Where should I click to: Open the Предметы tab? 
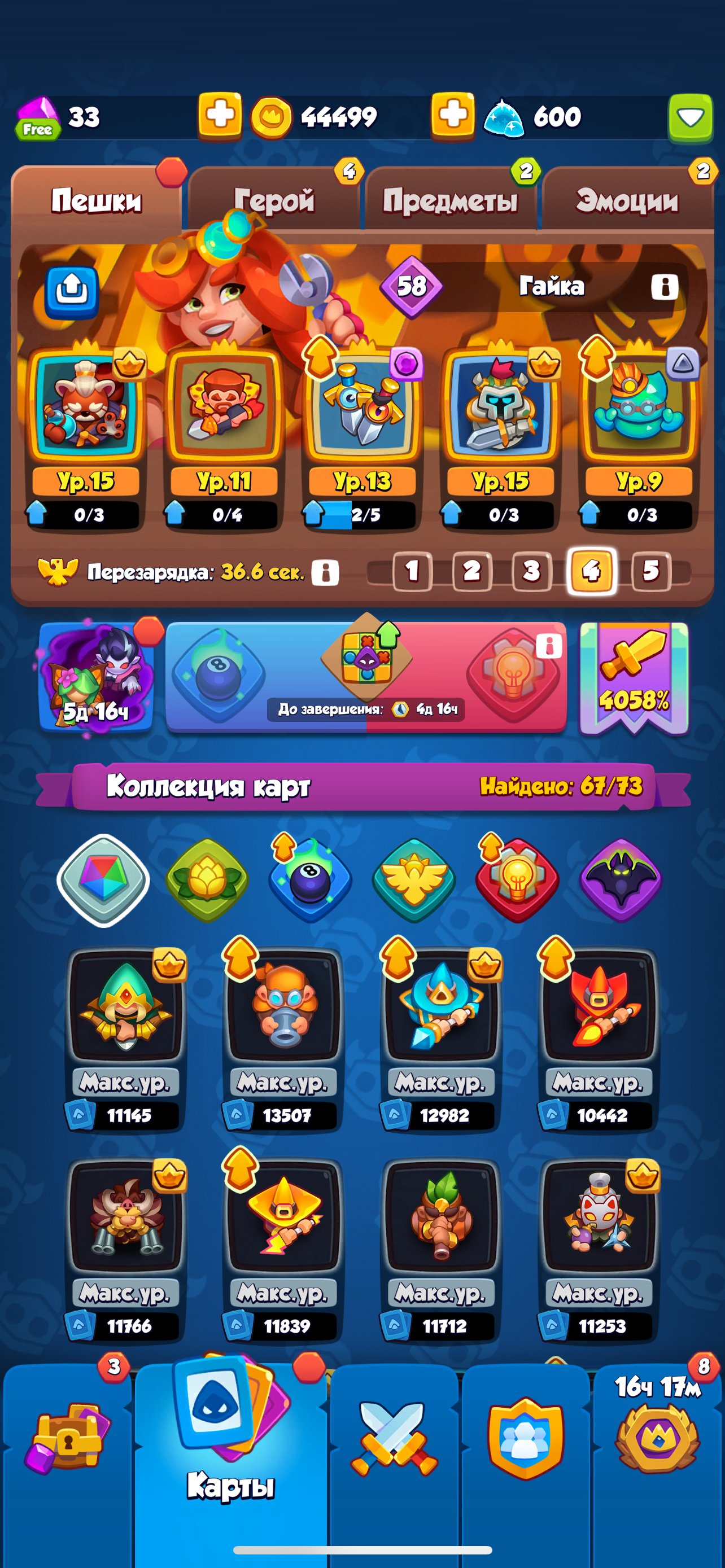coord(450,200)
